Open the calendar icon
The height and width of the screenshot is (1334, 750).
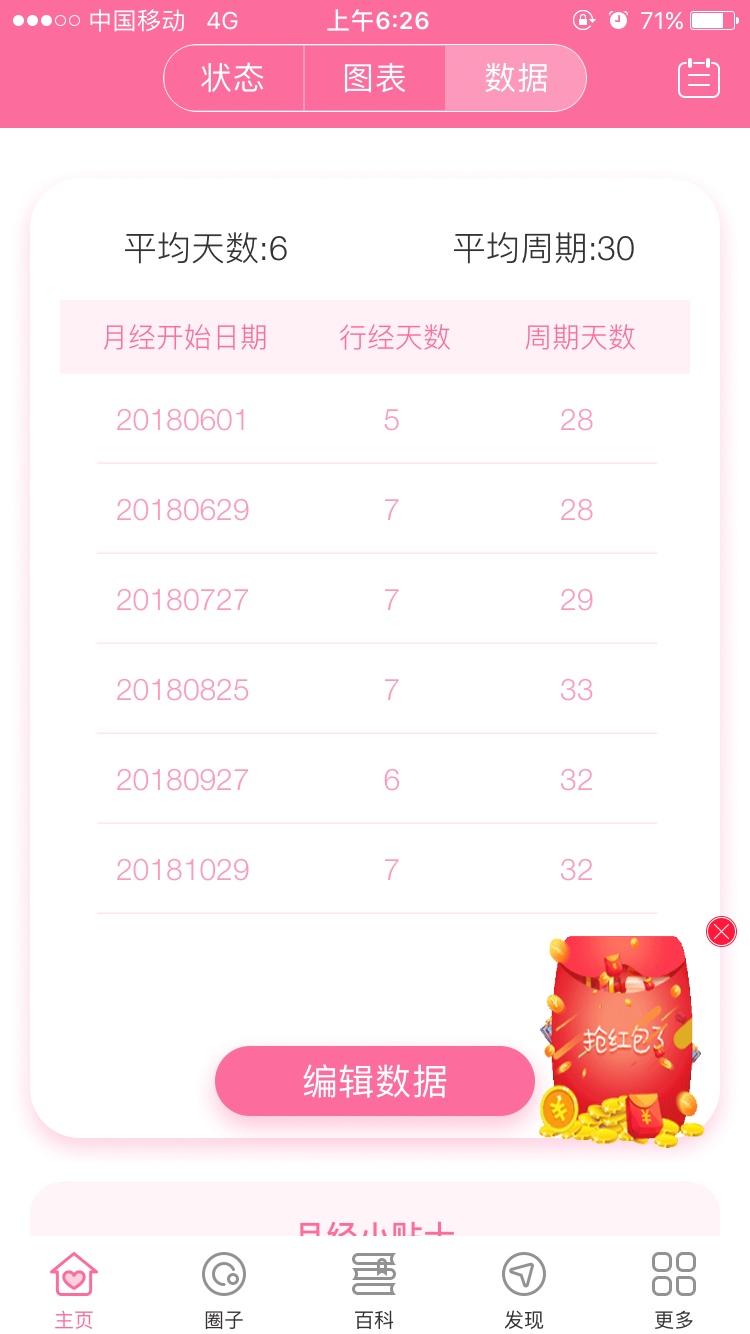point(699,78)
